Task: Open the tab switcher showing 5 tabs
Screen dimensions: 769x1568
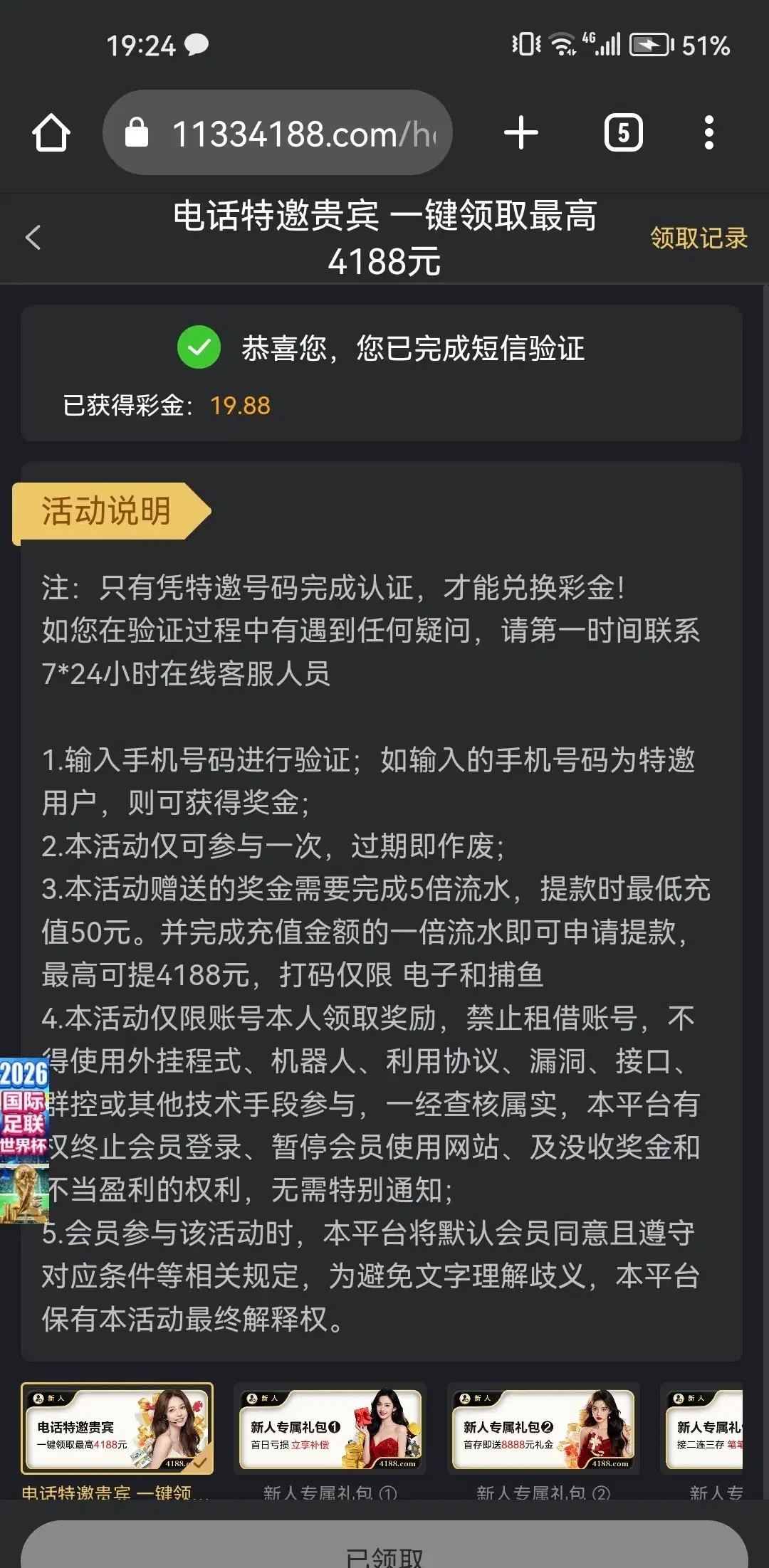Action: 623,133
